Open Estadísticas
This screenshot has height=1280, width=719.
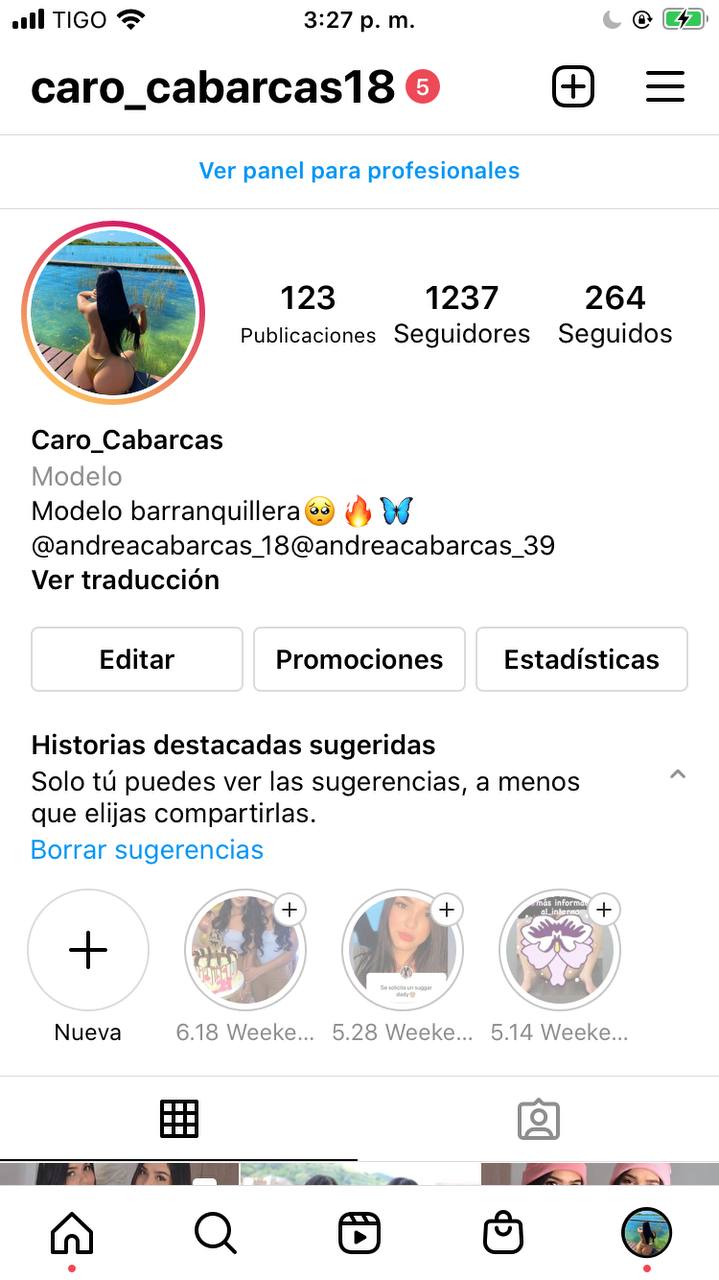point(581,659)
